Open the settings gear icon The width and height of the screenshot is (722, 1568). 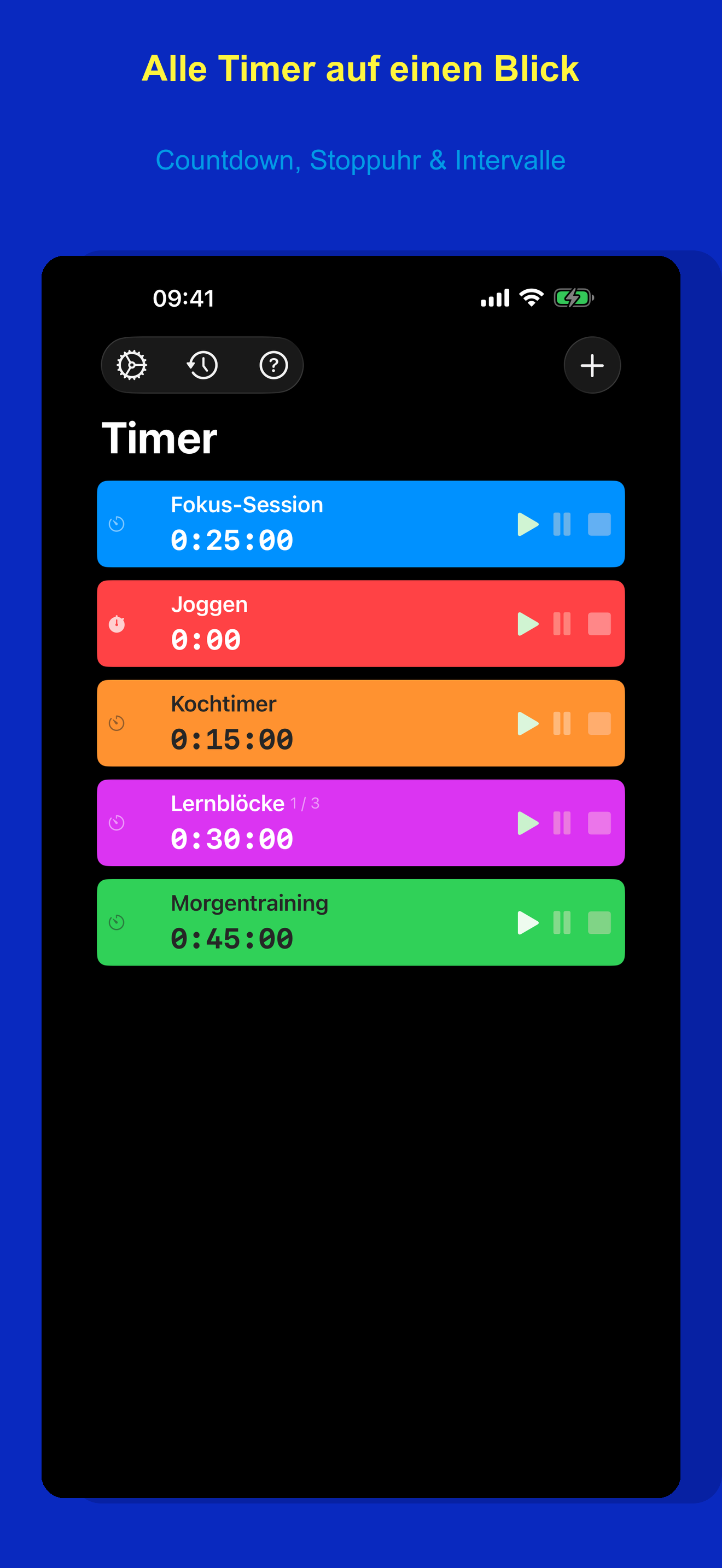click(131, 365)
